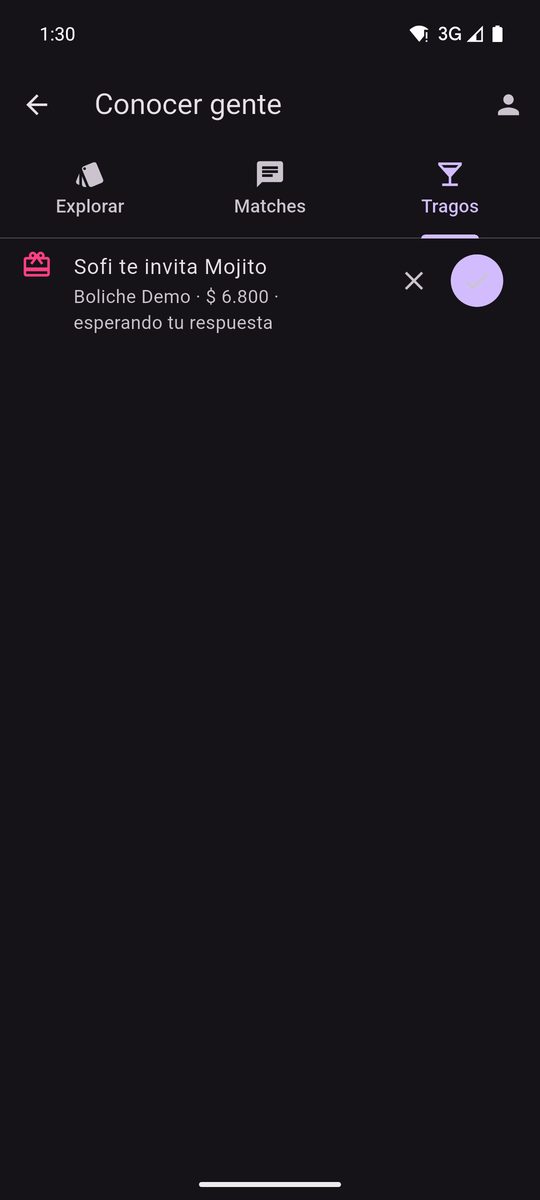Switch to the Explorar tab

pos(90,189)
